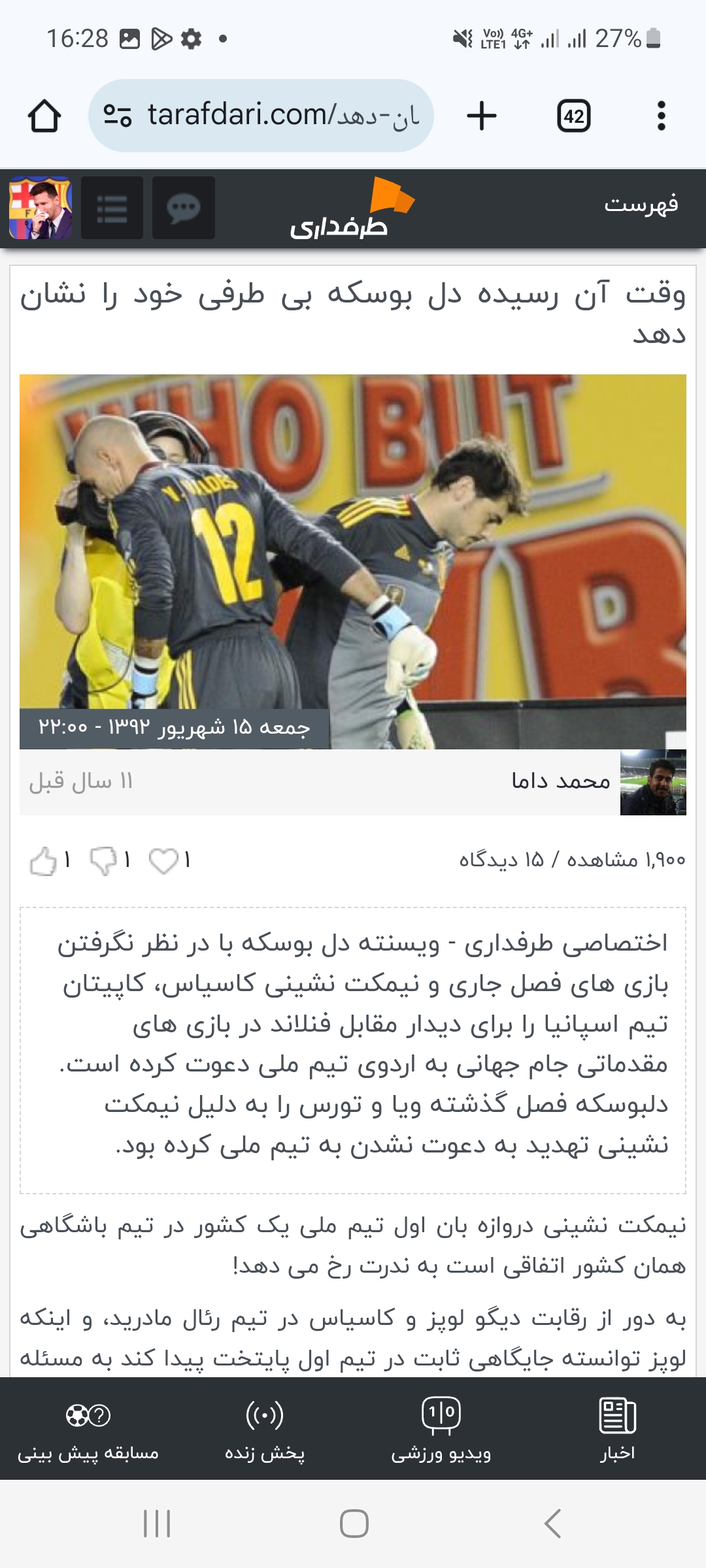Switch to the مسابقه پیش بینی tab
The height and width of the screenshot is (1568, 706).
click(88, 1428)
